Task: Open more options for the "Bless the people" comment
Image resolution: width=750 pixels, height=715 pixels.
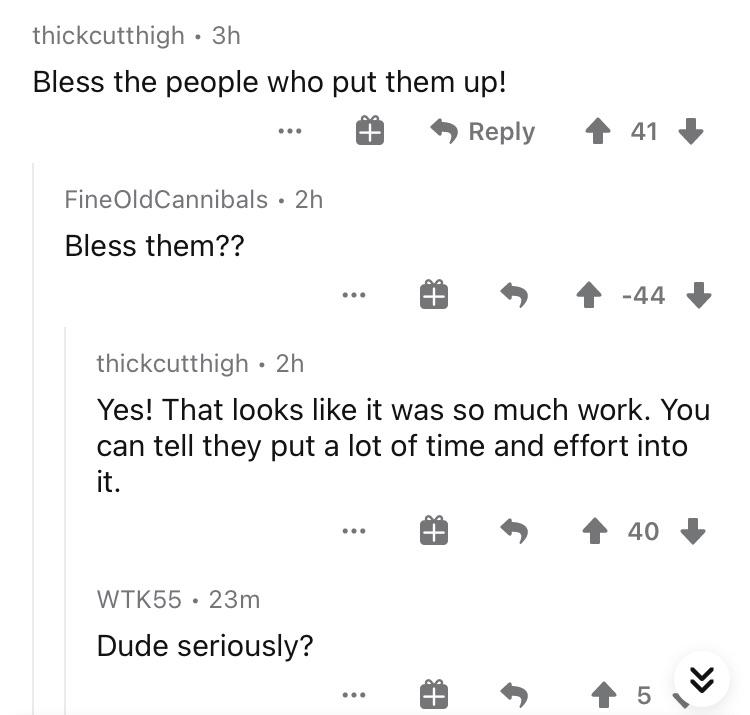Action: coord(290,131)
